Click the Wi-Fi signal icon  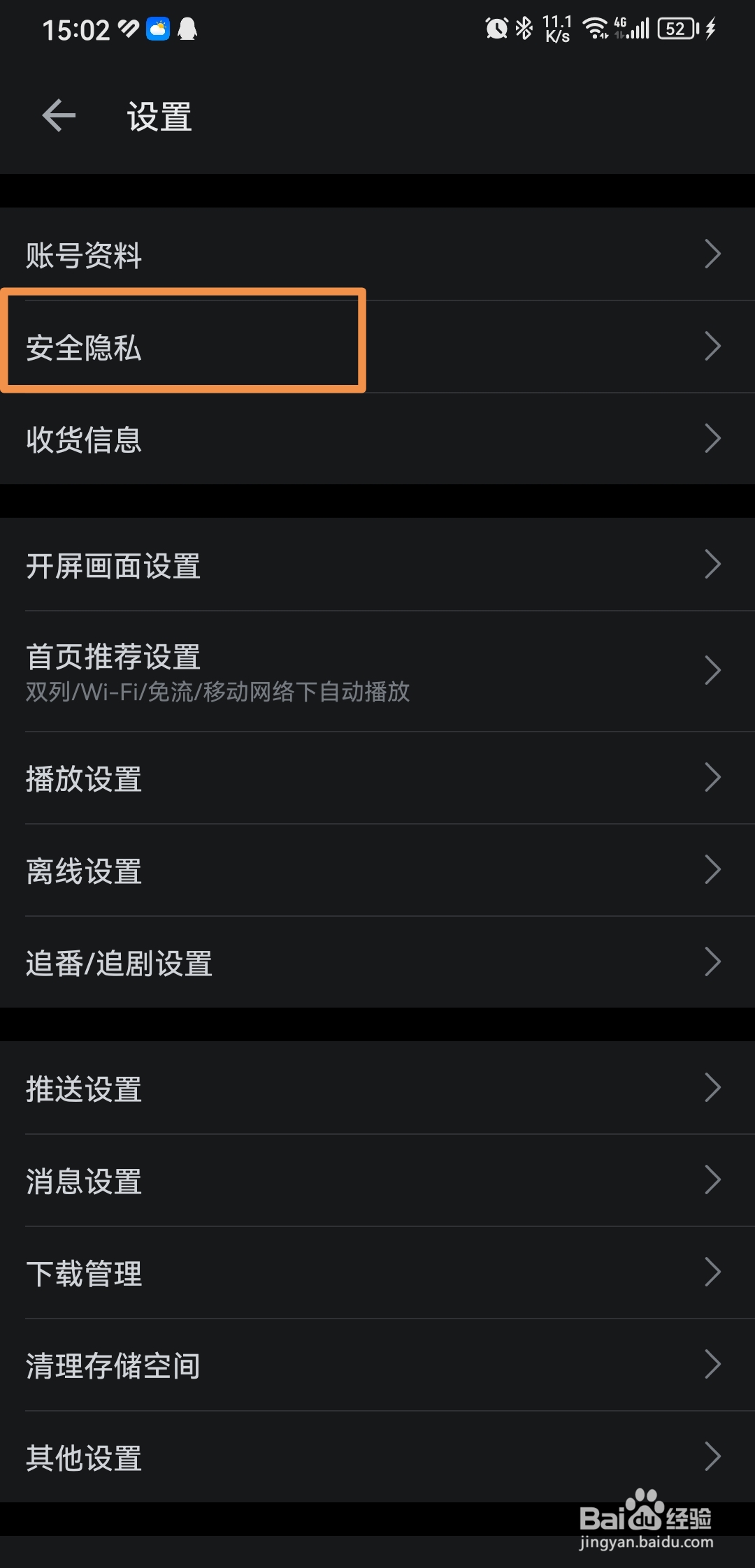(595, 29)
